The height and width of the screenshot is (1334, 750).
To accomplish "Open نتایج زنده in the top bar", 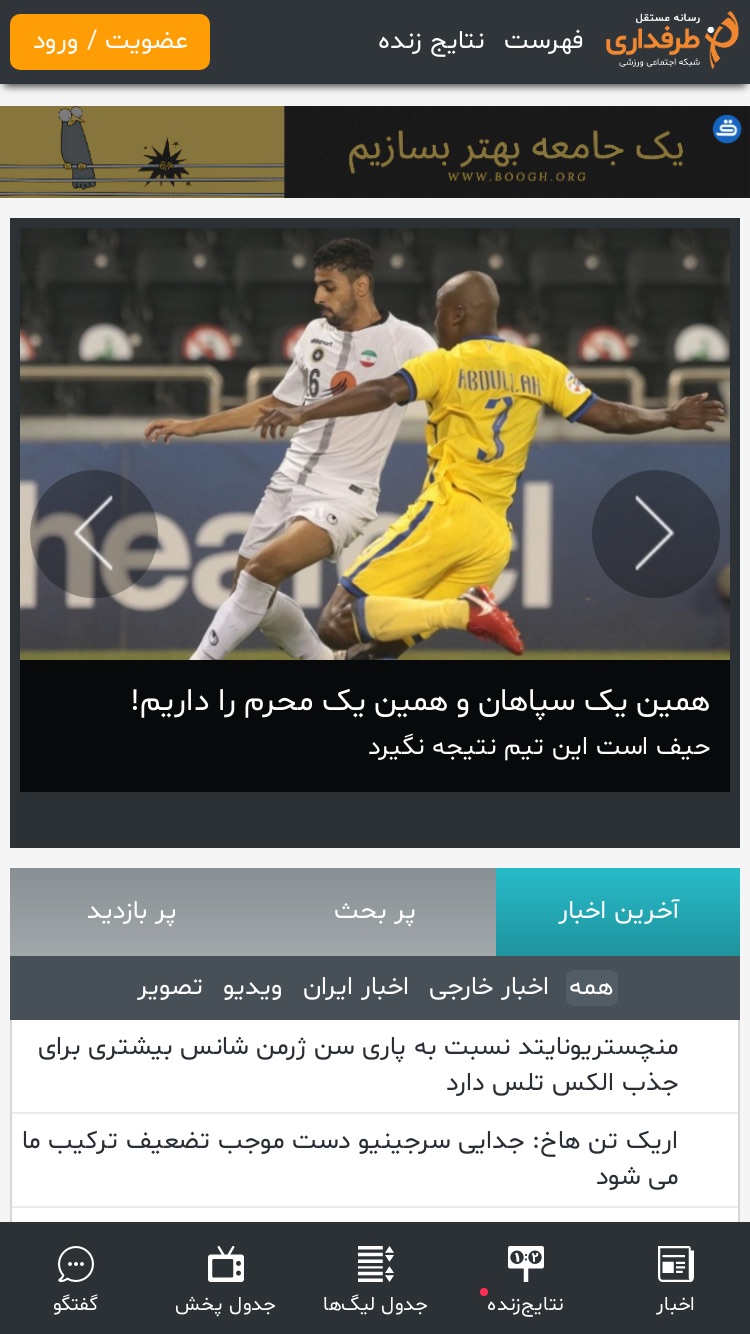I will 431,42.
